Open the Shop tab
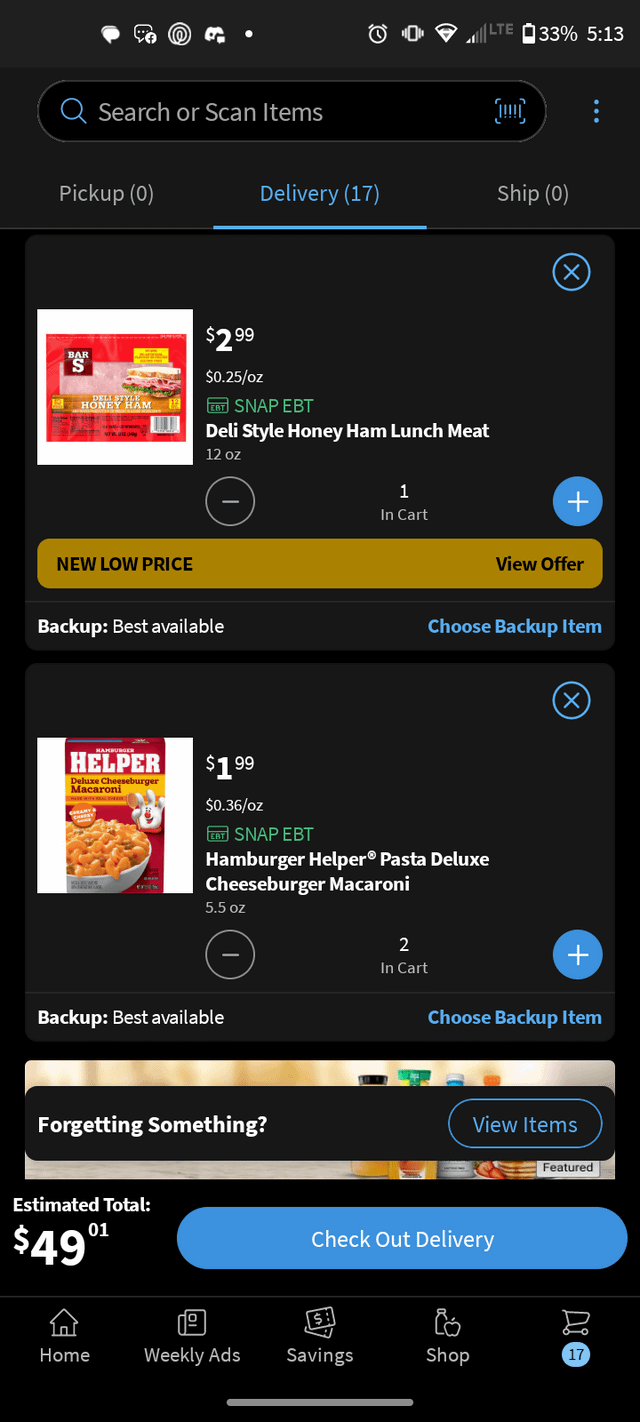640x1422 pixels. click(447, 1337)
